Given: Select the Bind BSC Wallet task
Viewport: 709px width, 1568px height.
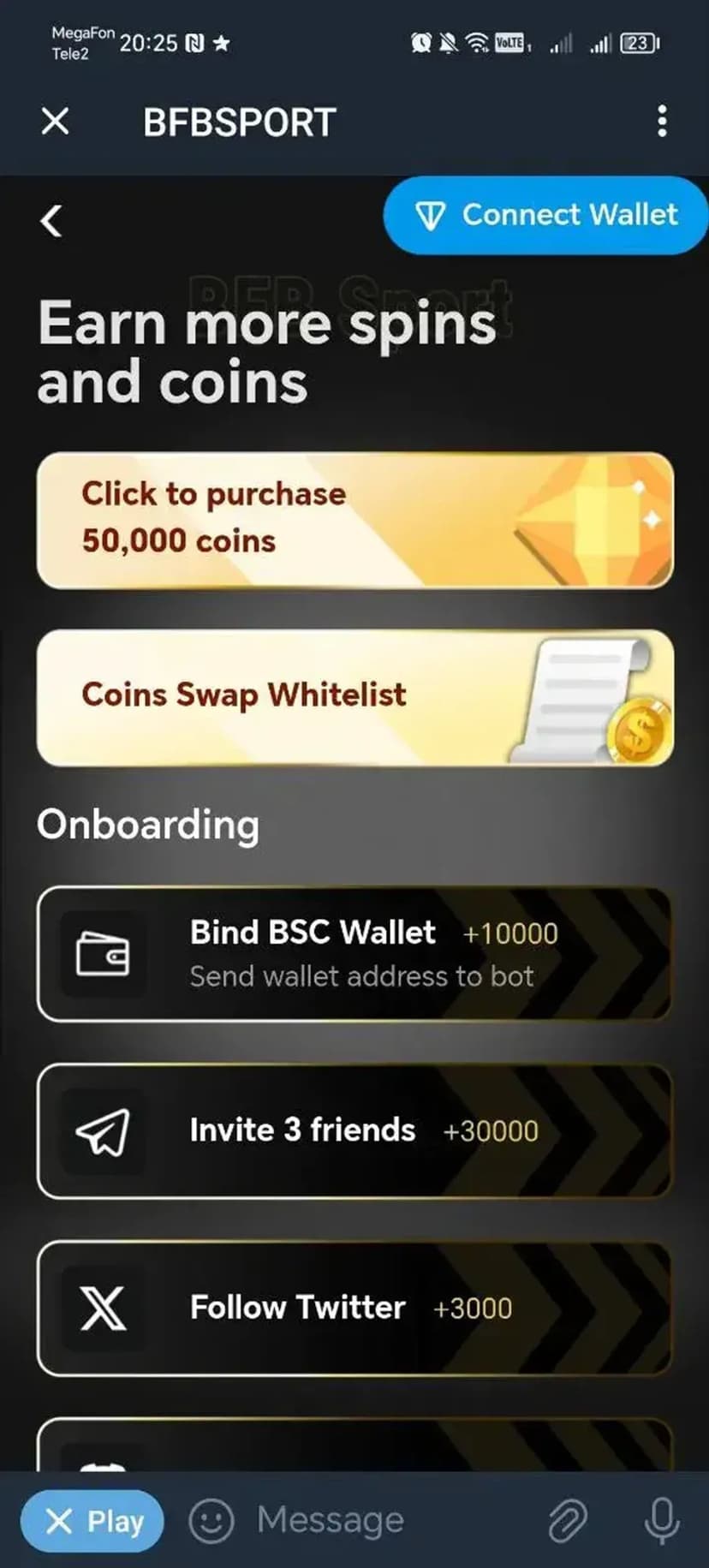Looking at the screenshot, I should tap(354, 953).
